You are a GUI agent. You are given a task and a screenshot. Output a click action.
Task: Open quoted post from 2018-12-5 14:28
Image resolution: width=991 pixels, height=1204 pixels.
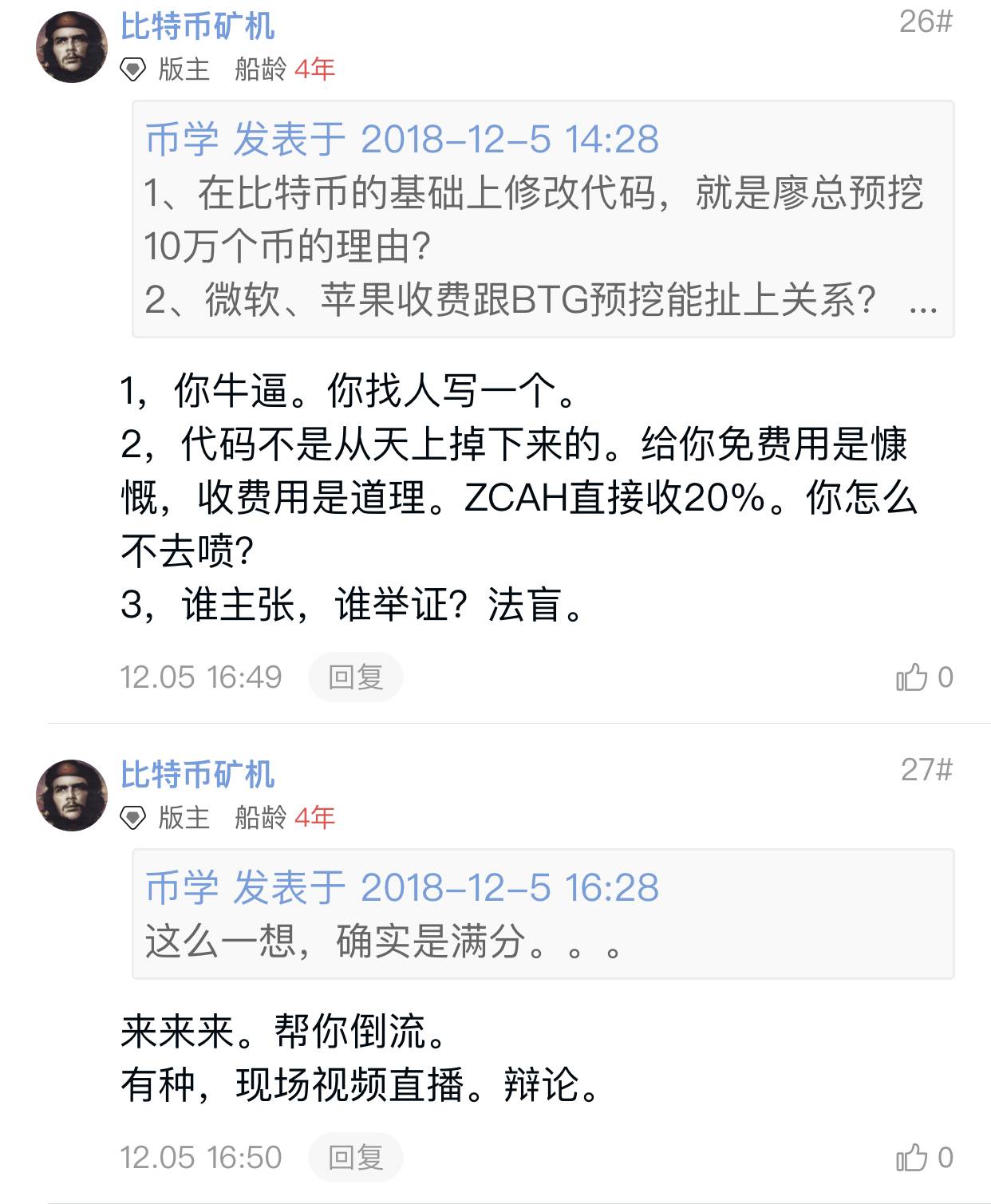tap(543, 219)
